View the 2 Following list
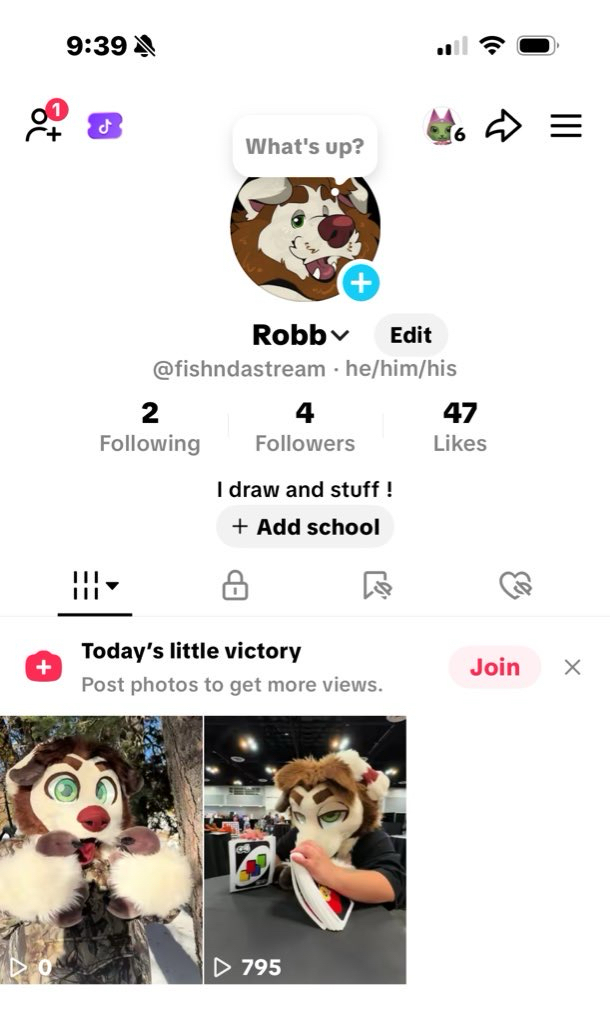Image resolution: width=610 pixels, height=1024 pixels. (150, 427)
